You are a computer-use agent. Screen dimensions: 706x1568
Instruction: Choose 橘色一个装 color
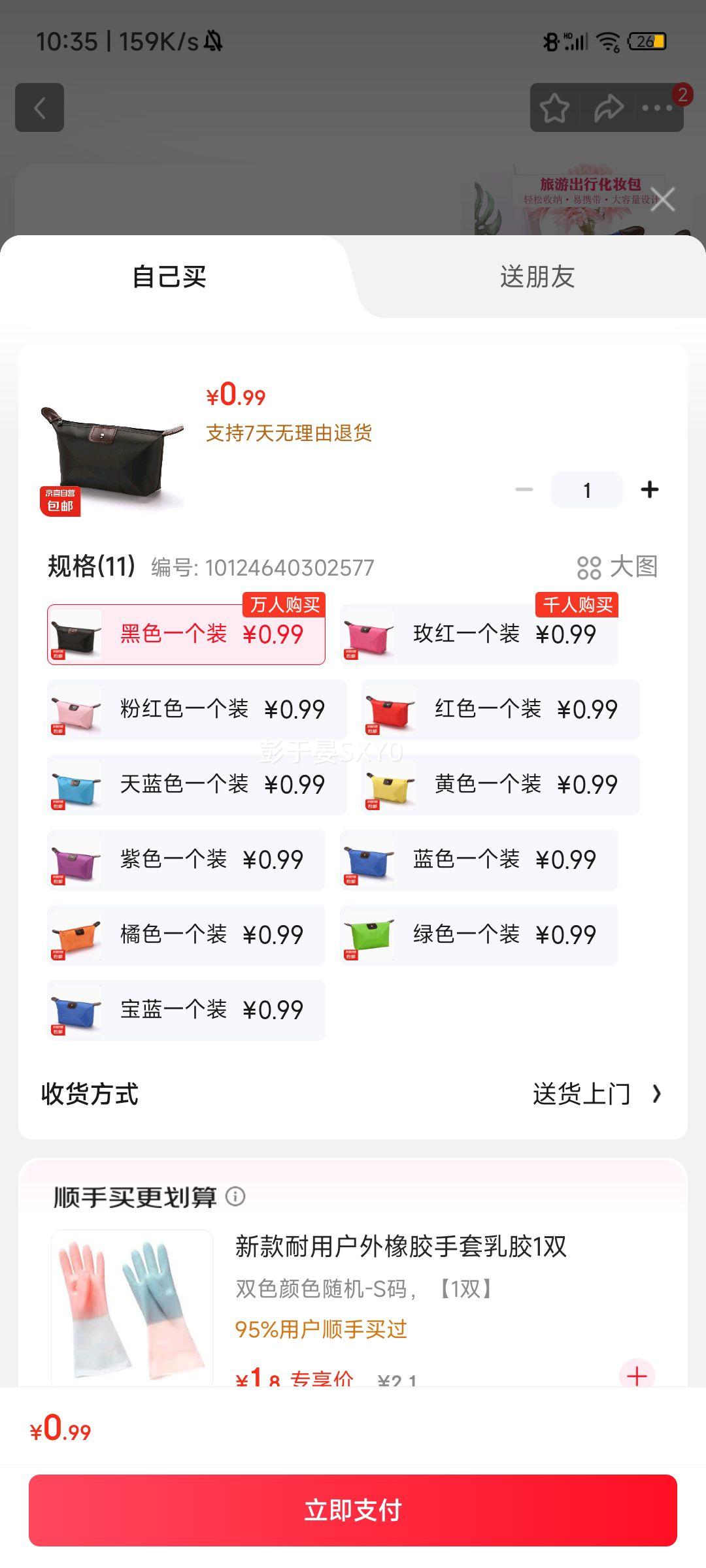point(186,935)
